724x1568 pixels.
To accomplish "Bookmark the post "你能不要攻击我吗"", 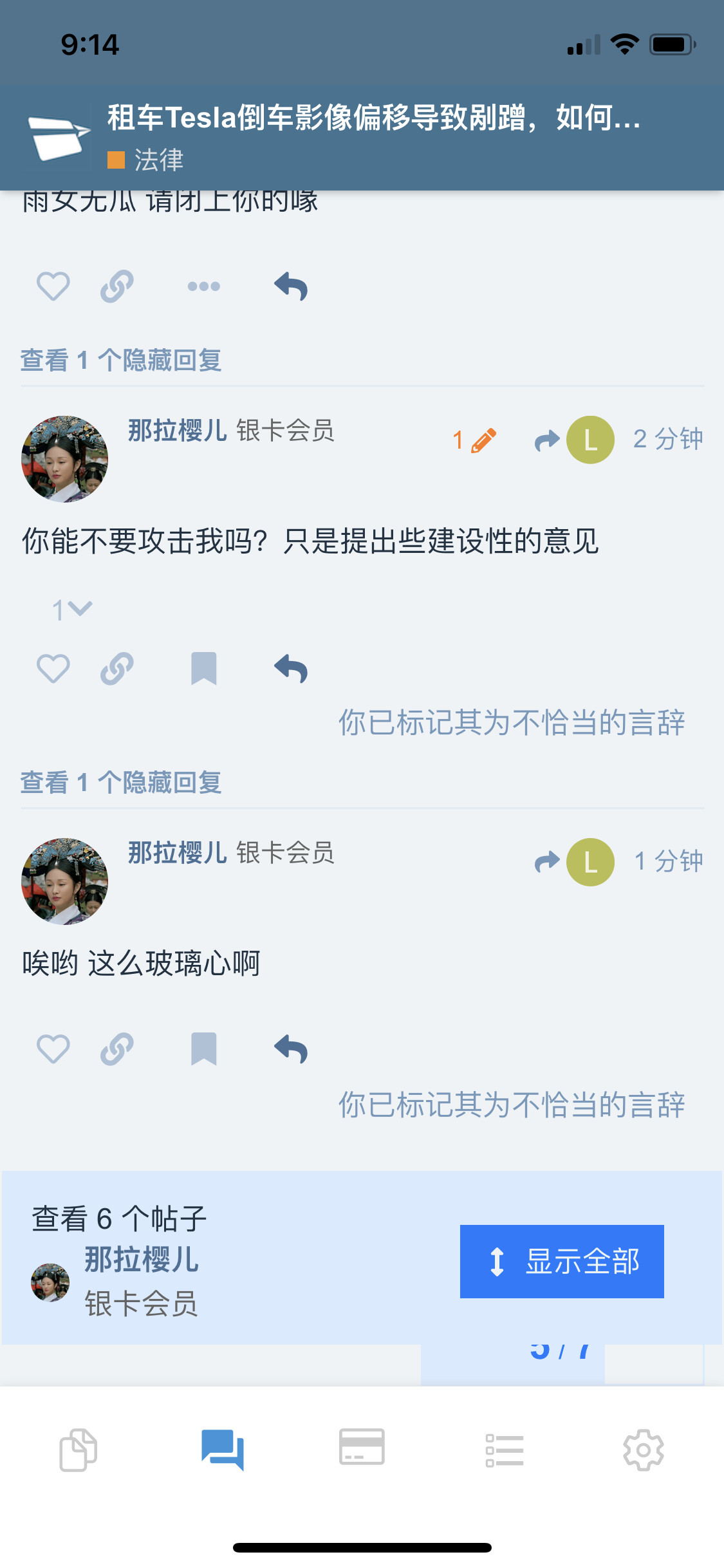I will (x=203, y=668).
